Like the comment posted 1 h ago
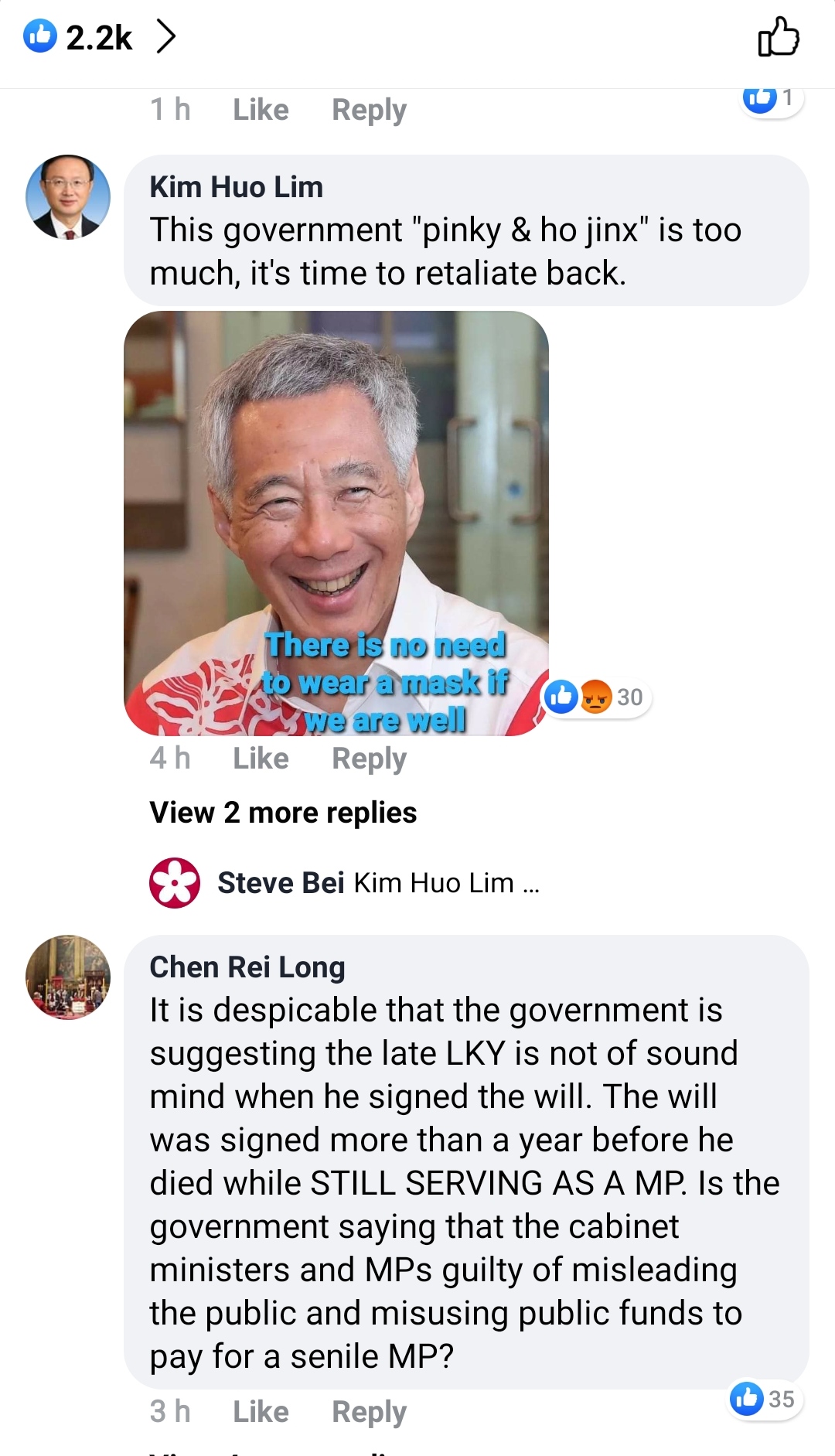Viewport: 835px width, 1456px height. pos(261,110)
